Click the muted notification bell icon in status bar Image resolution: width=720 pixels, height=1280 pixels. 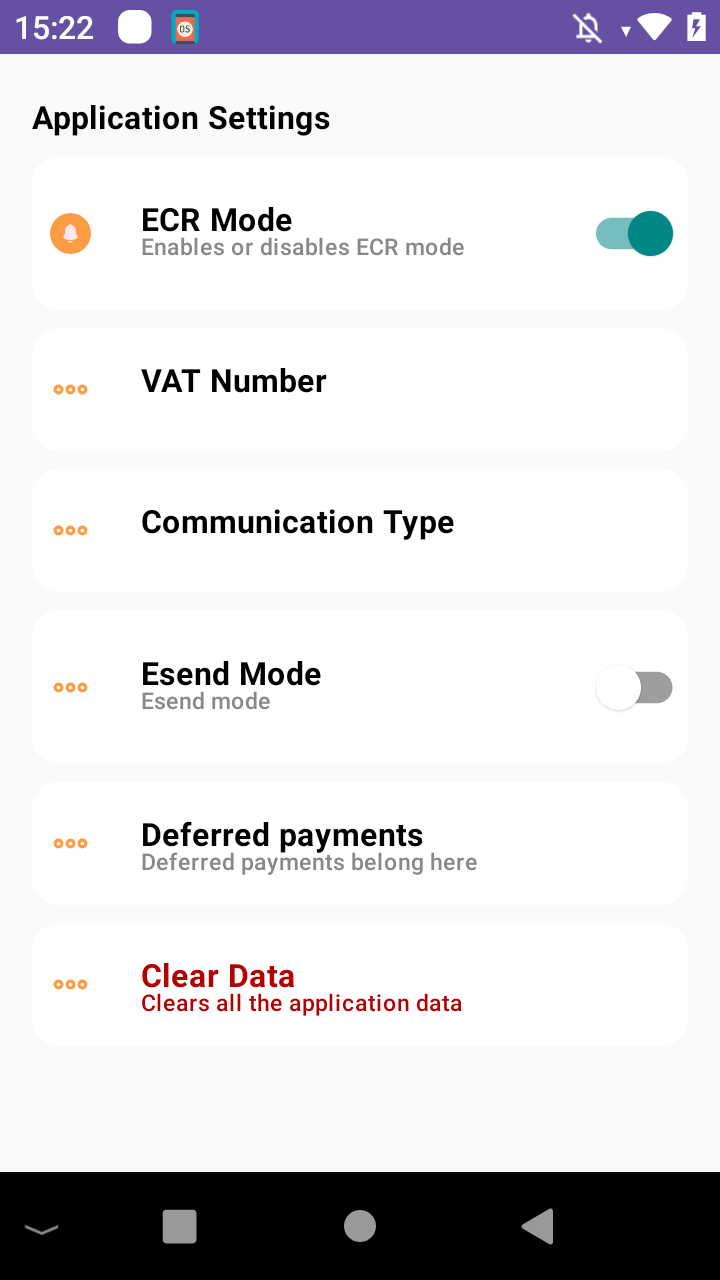588,28
